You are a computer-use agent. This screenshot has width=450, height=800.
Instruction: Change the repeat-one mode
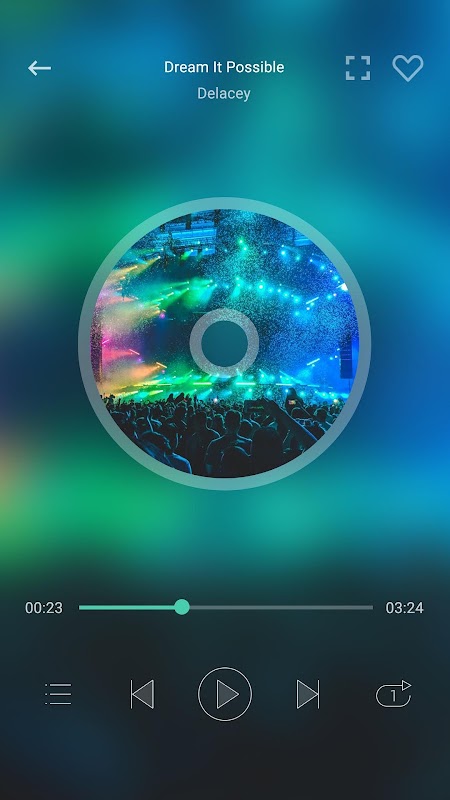pos(393,694)
